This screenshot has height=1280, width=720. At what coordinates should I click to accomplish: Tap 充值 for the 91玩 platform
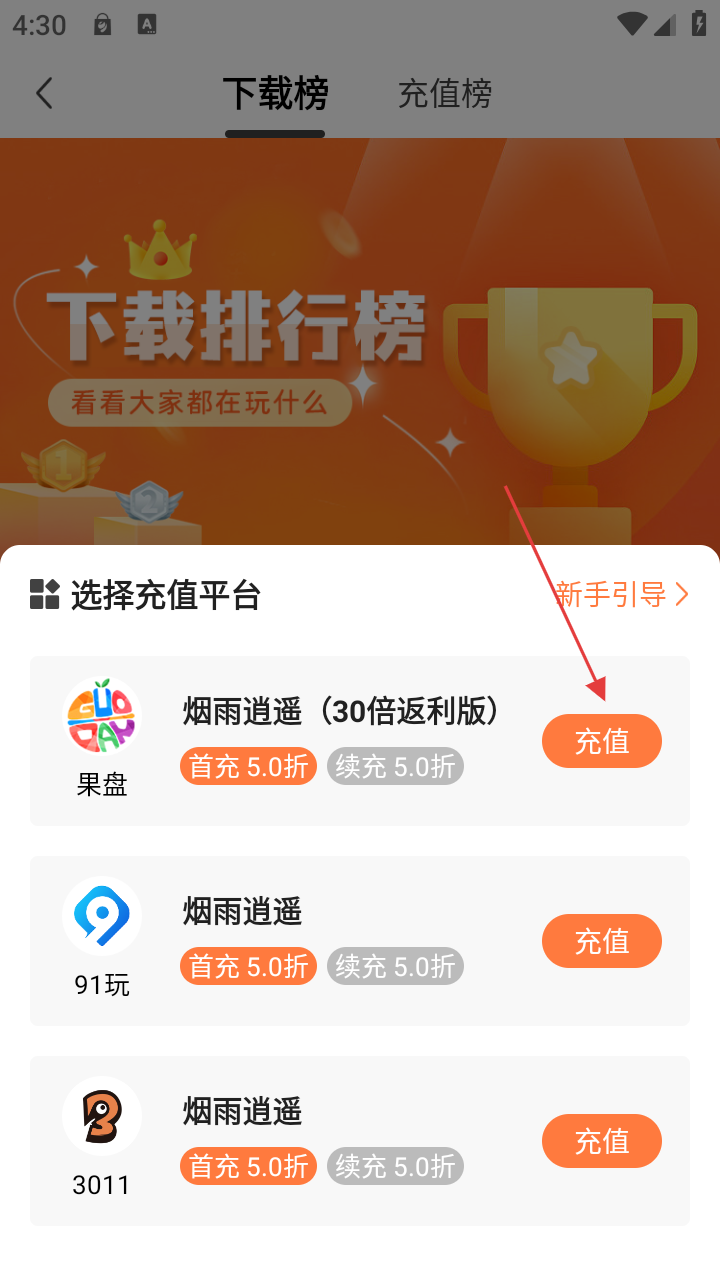pos(602,941)
